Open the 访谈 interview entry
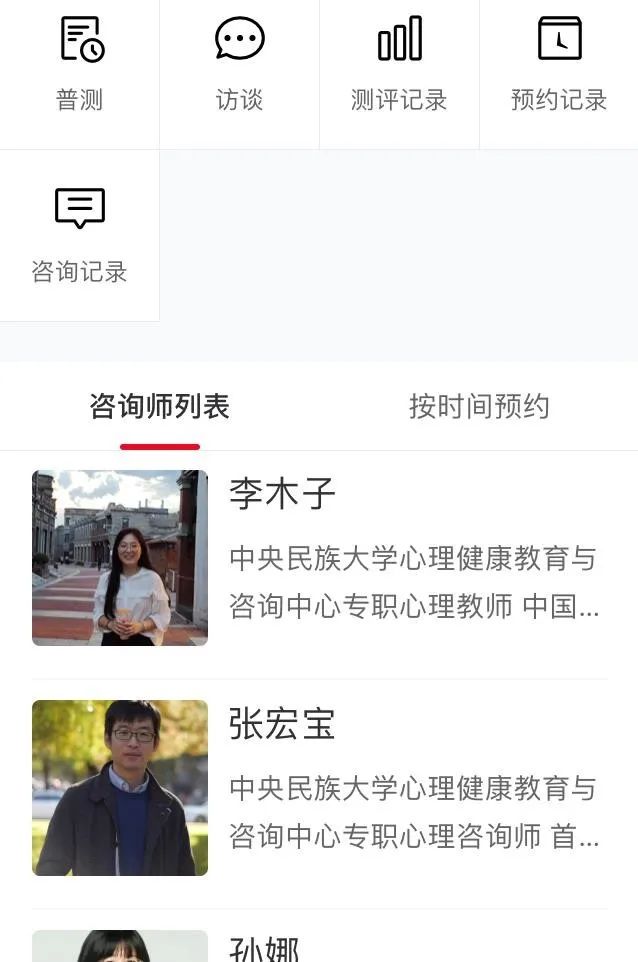This screenshot has width=638, height=962. pos(240,65)
